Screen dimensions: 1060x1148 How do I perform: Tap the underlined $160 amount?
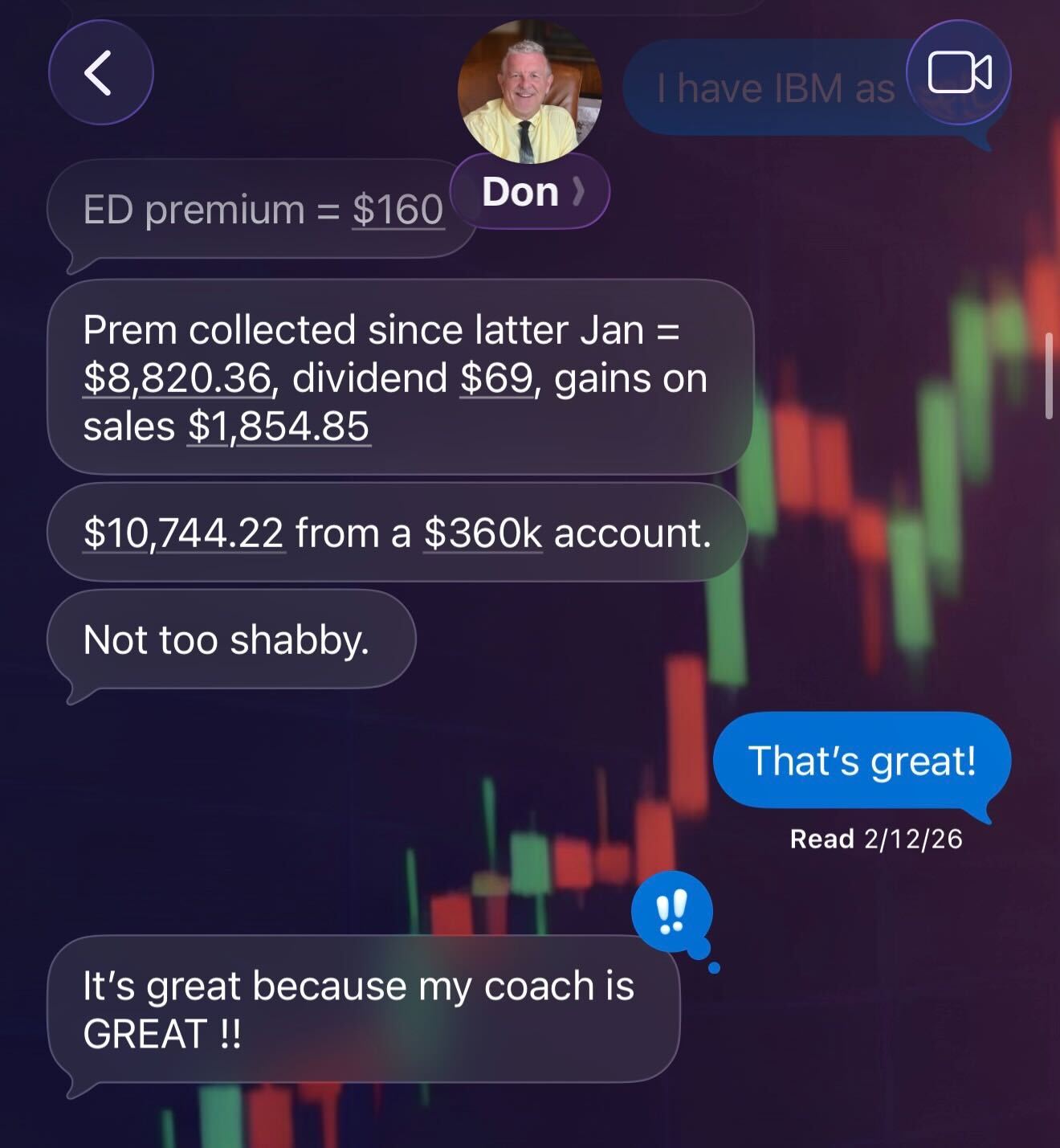397,210
